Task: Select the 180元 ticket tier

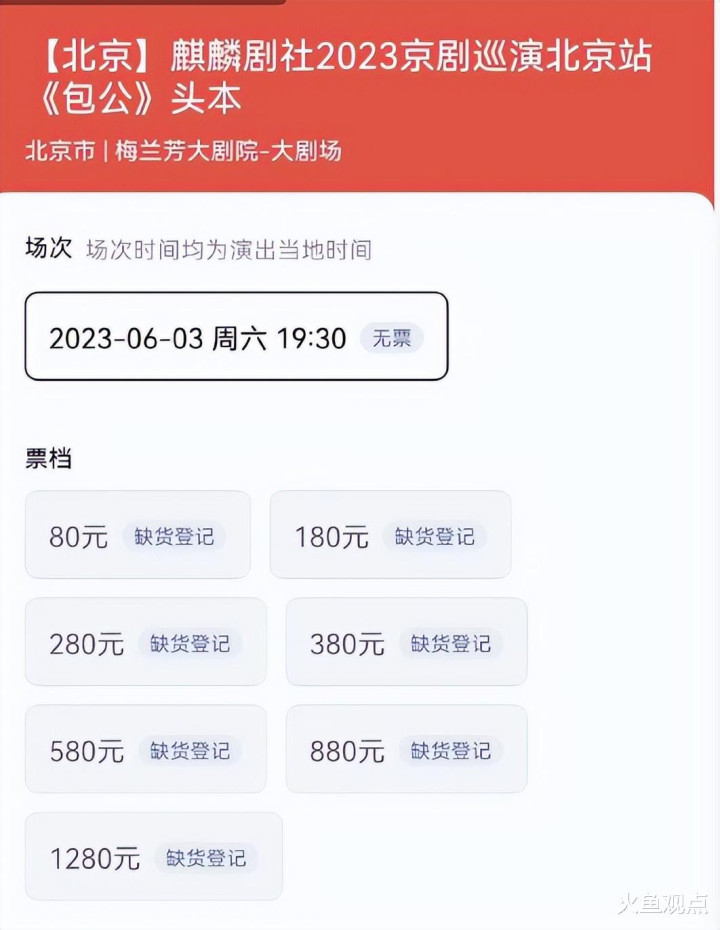Action: click(390, 535)
